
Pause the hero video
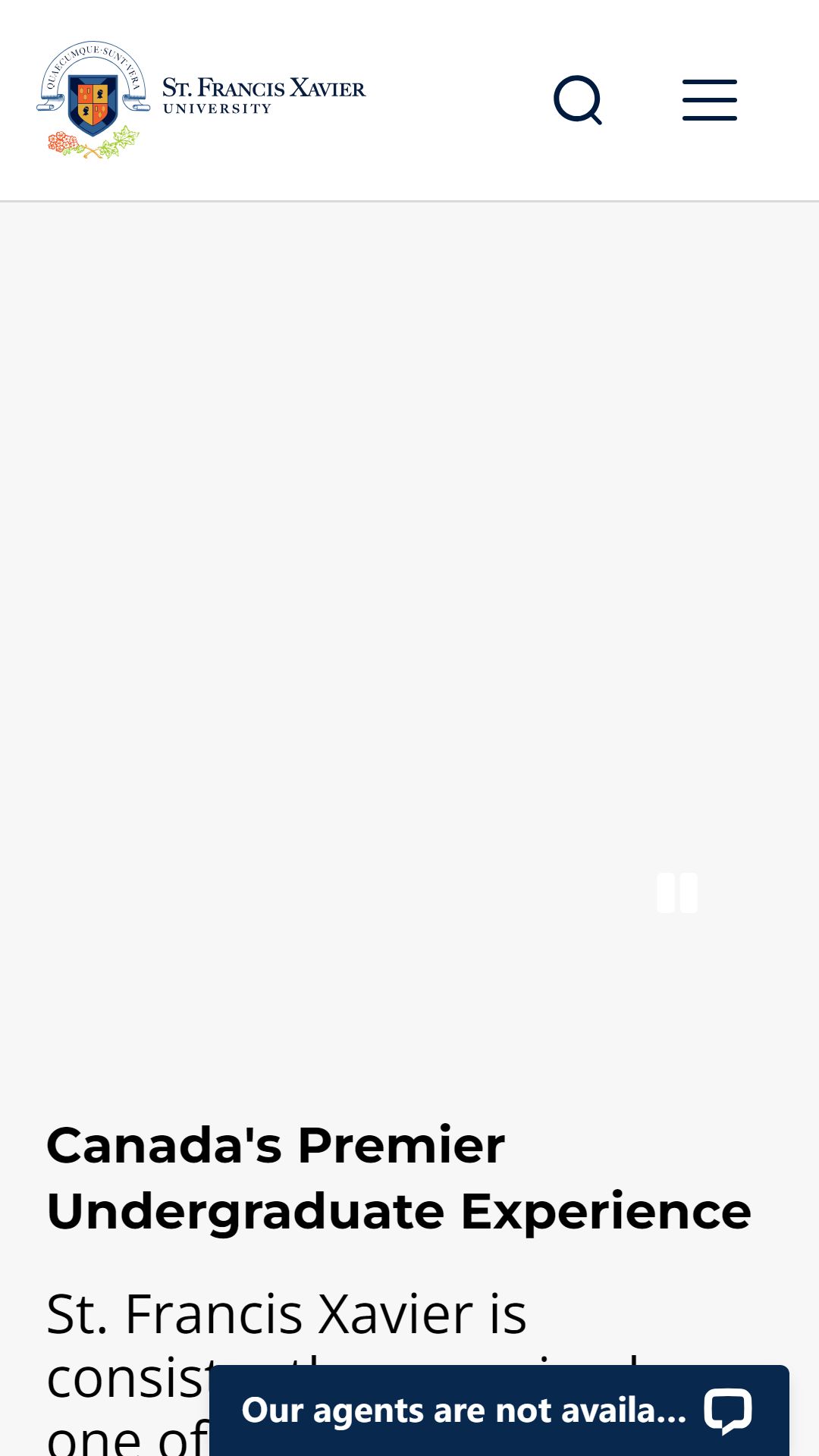coord(677,893)
